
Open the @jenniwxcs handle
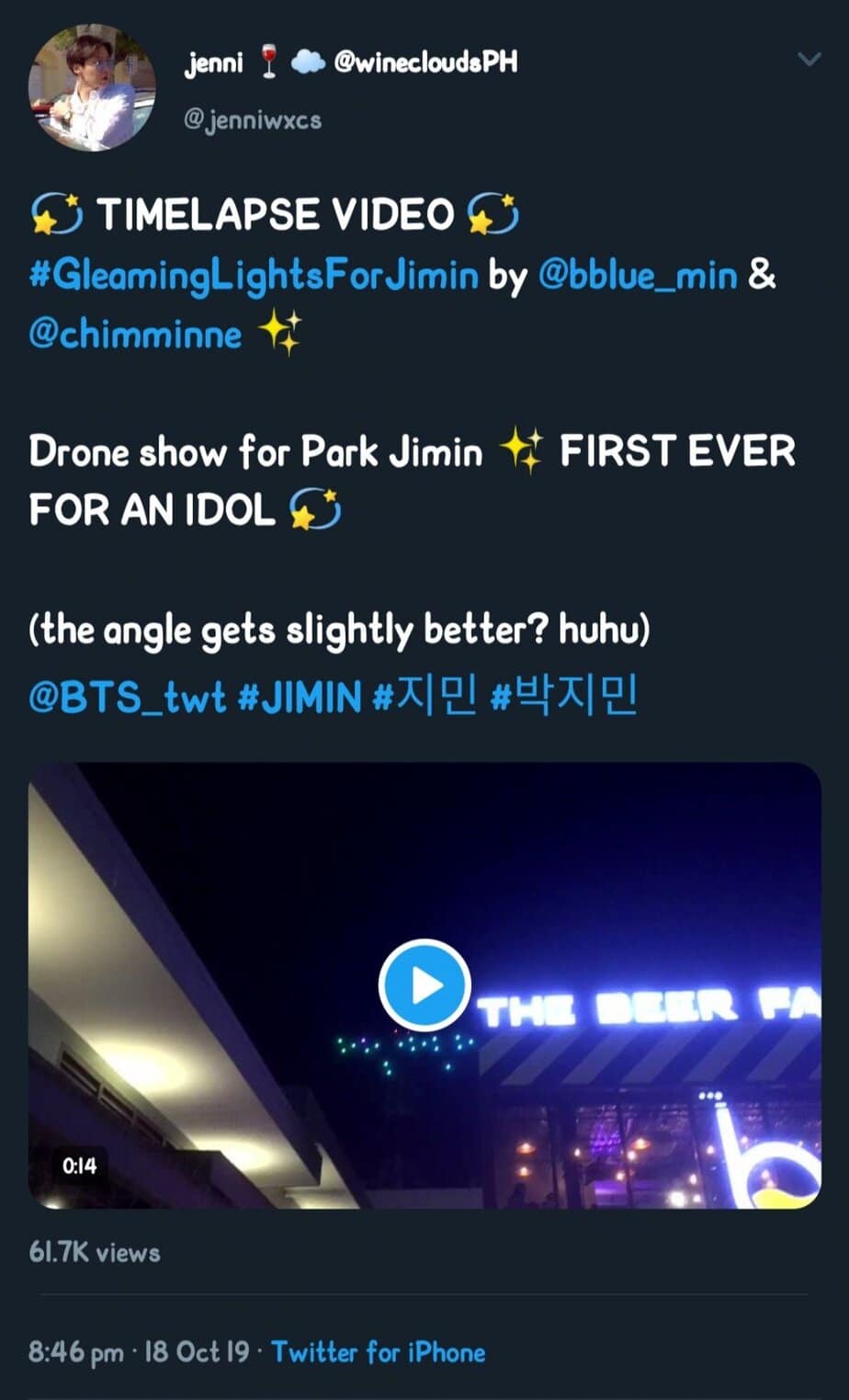tap(253, 120)
